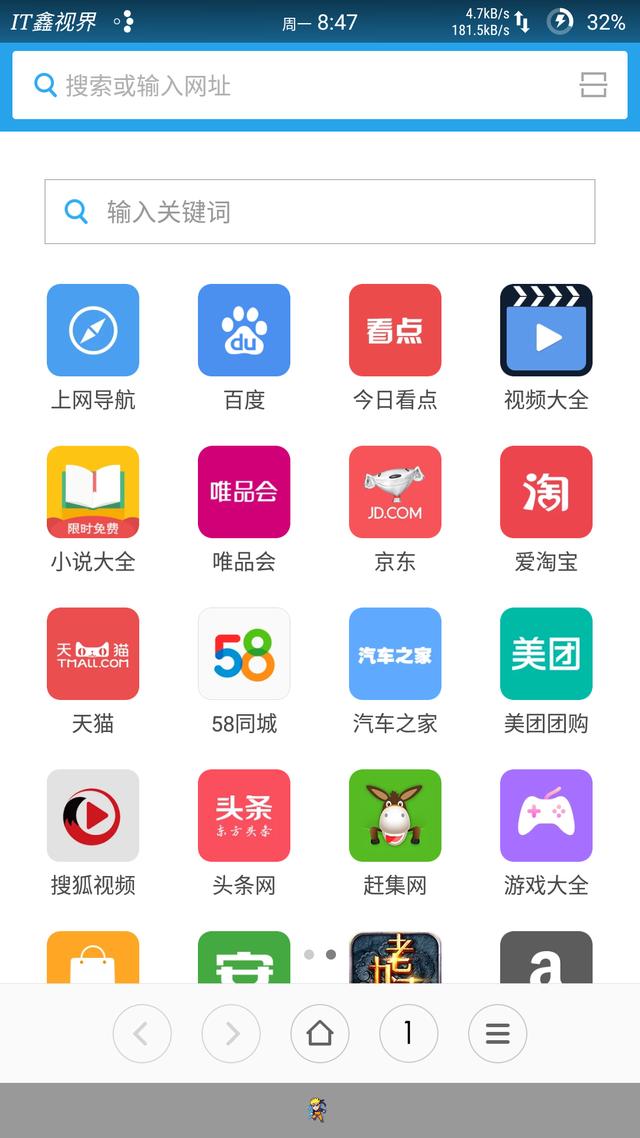Visit the 天猫 Tmall shortcut
Viewport: 640px width, 1138px height.
93,655
